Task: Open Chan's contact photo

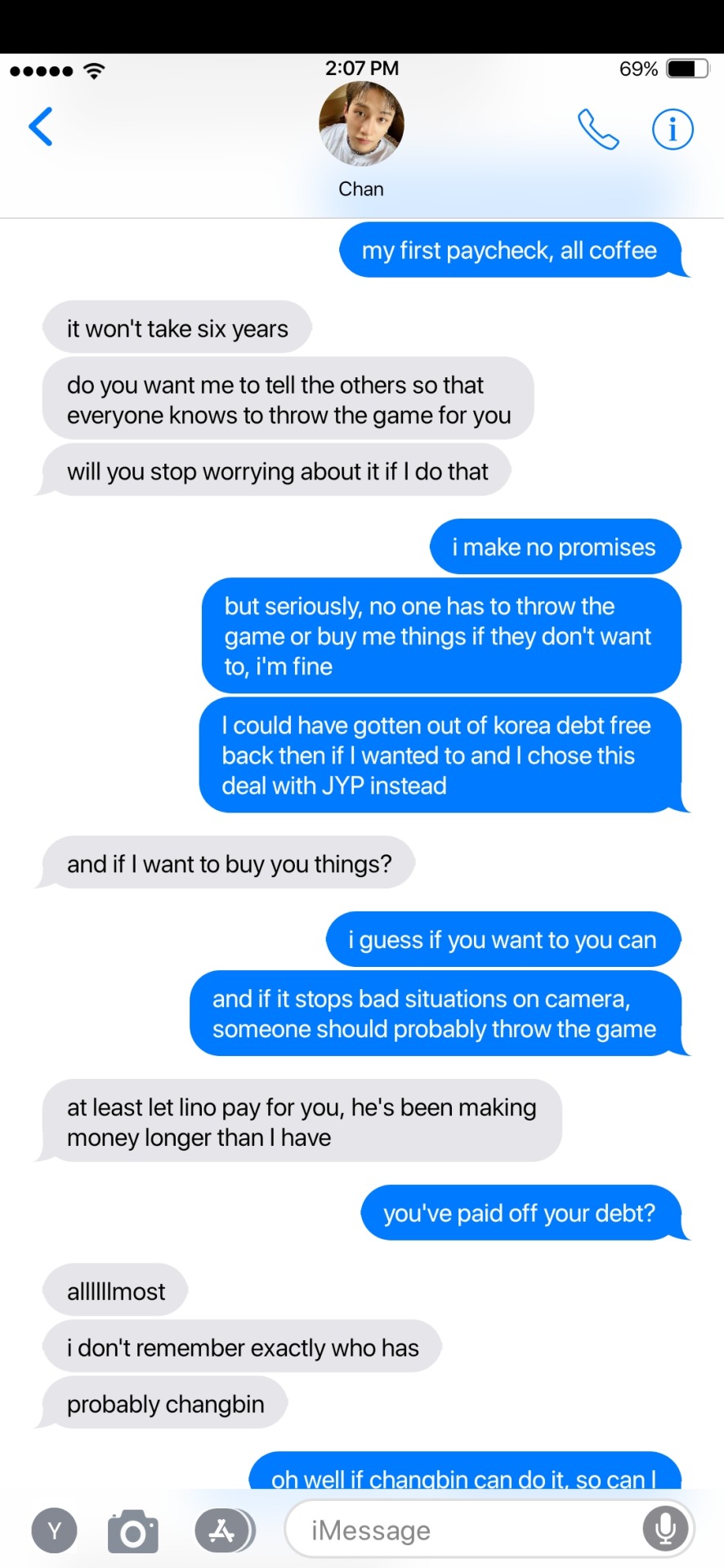Action: tap(361, 124)
